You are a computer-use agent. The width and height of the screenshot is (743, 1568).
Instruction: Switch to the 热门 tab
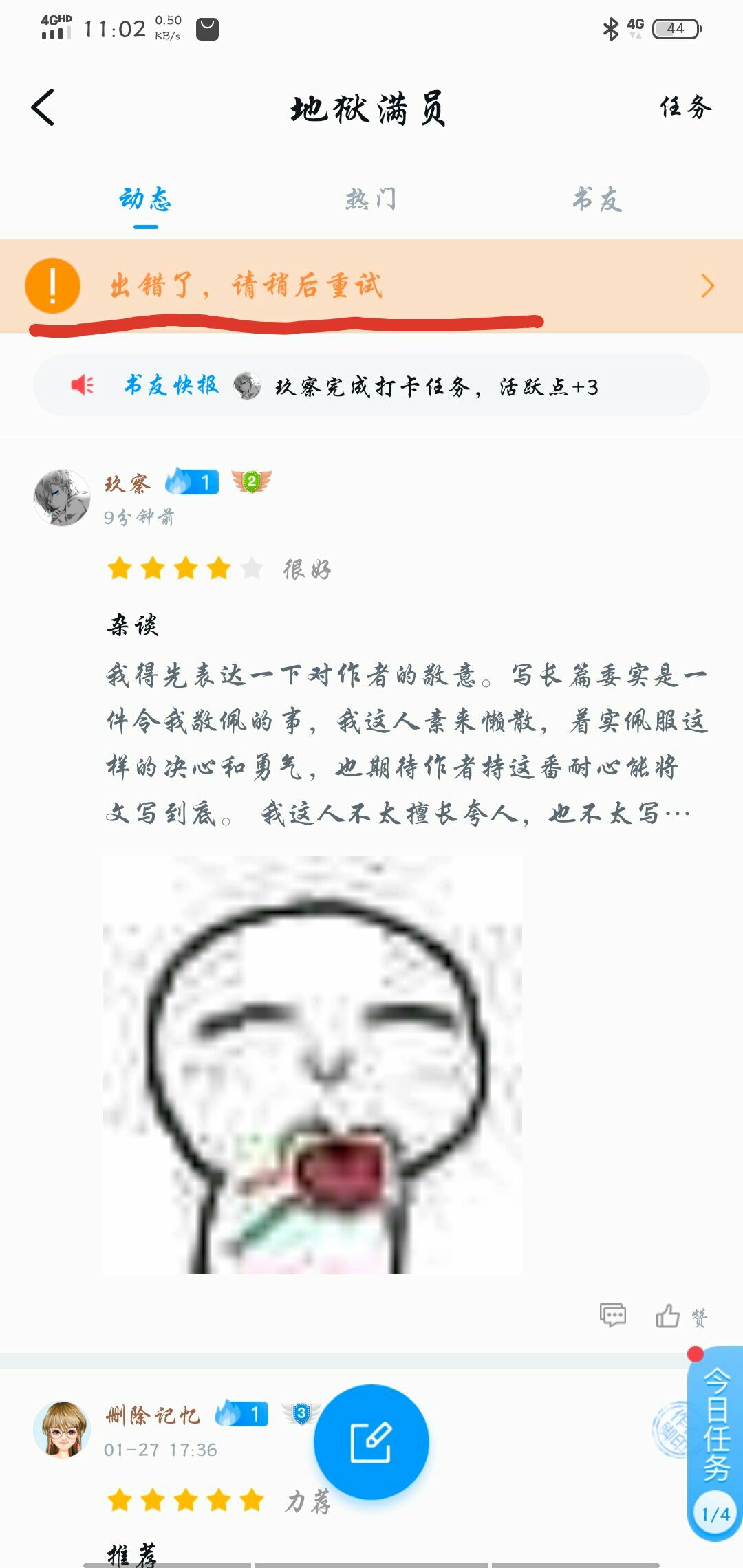[x=371, y=199]
